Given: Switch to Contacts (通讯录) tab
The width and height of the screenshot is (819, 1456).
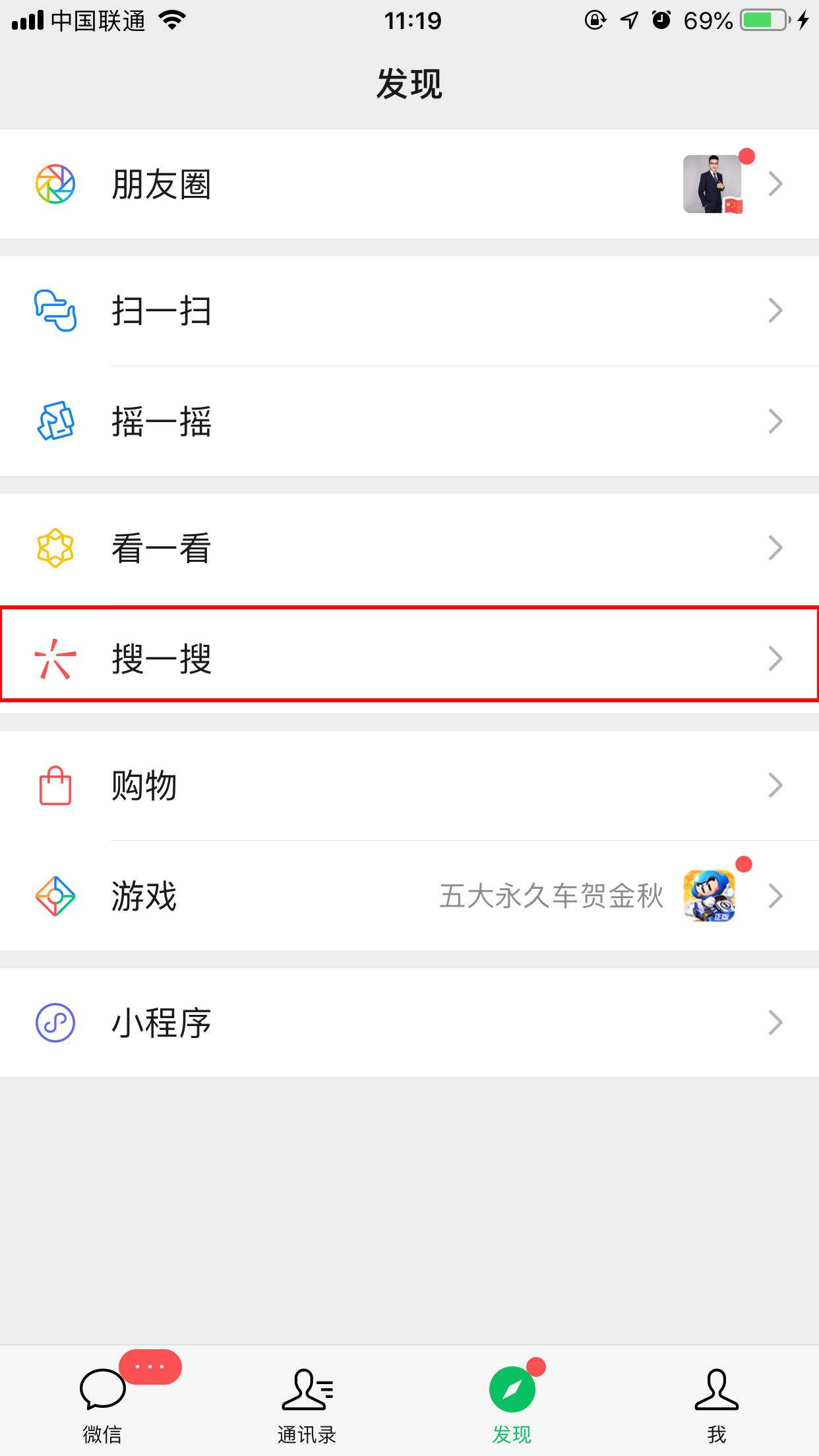Looking at the screenshot, I should 307,1398.
